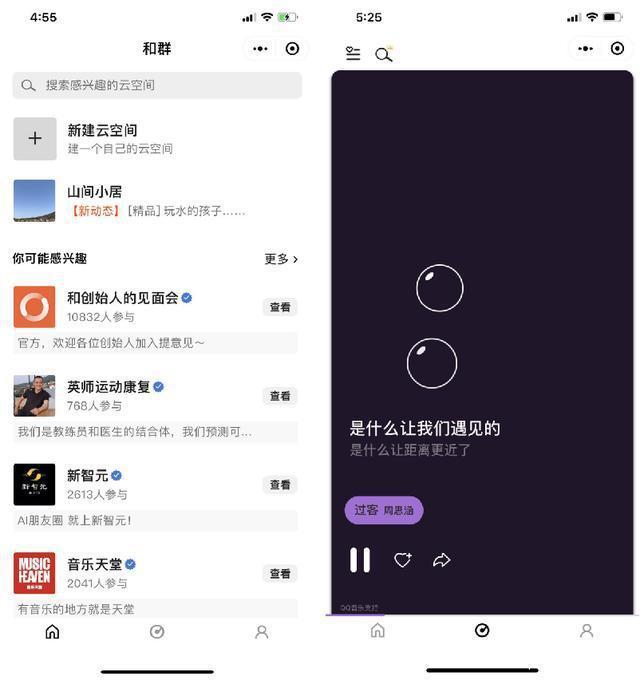Open the mini-program menu dots beside 和群 title
Screen dimensions: 640x680
pyautogui.click(x=260, y=48)
